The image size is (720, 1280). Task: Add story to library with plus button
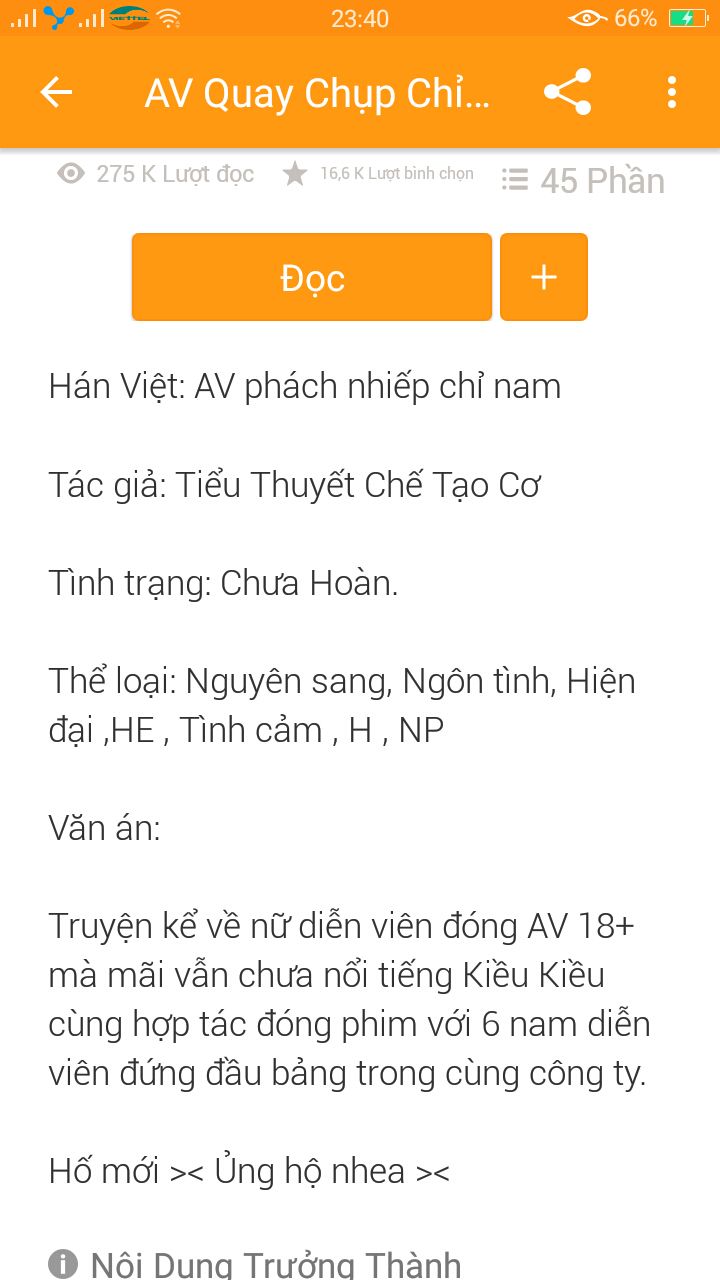click(543, 277)
